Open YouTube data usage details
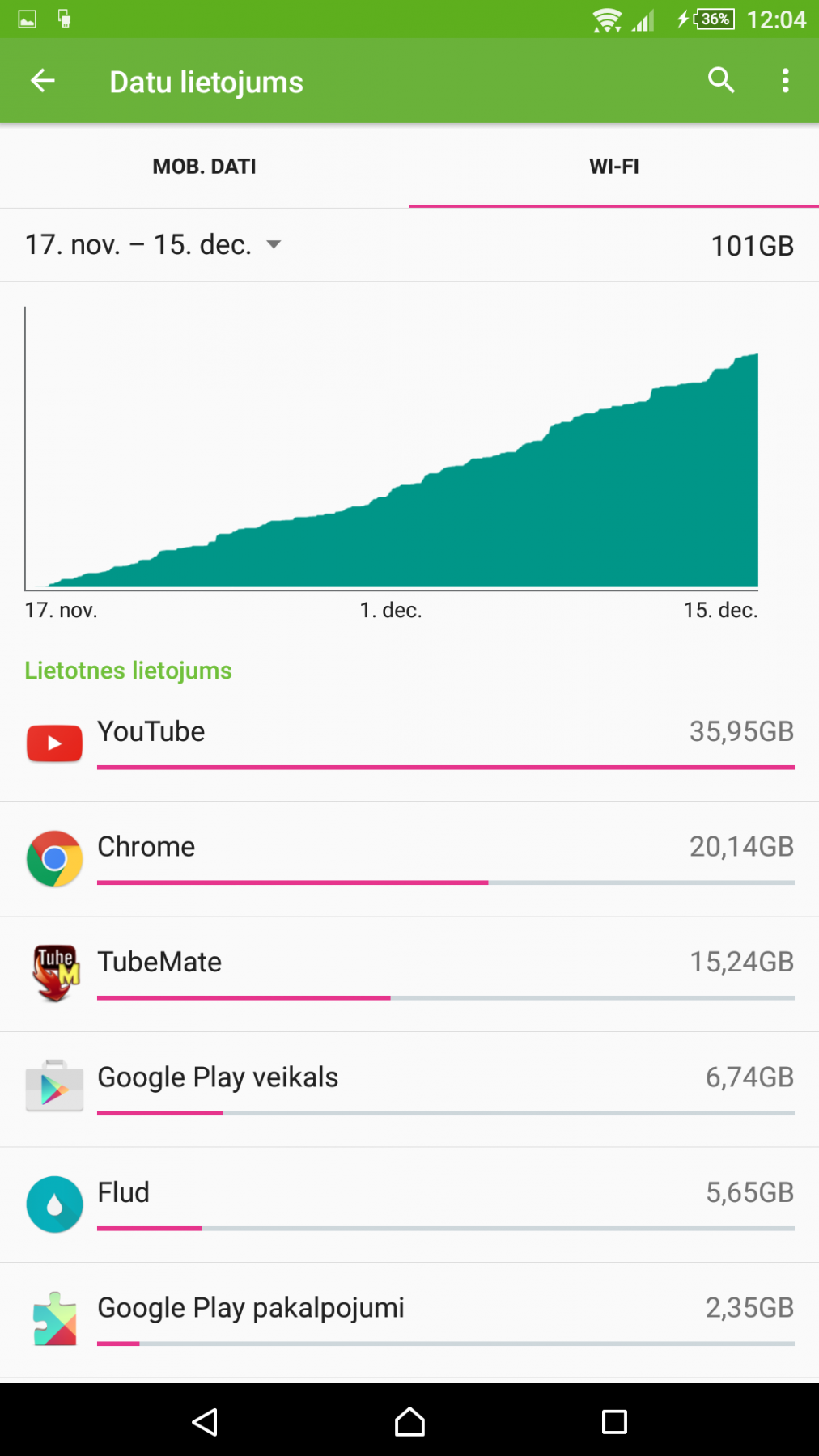This screenshot has width=819, height=1456. pyautogui.click(x=409, y=743)
